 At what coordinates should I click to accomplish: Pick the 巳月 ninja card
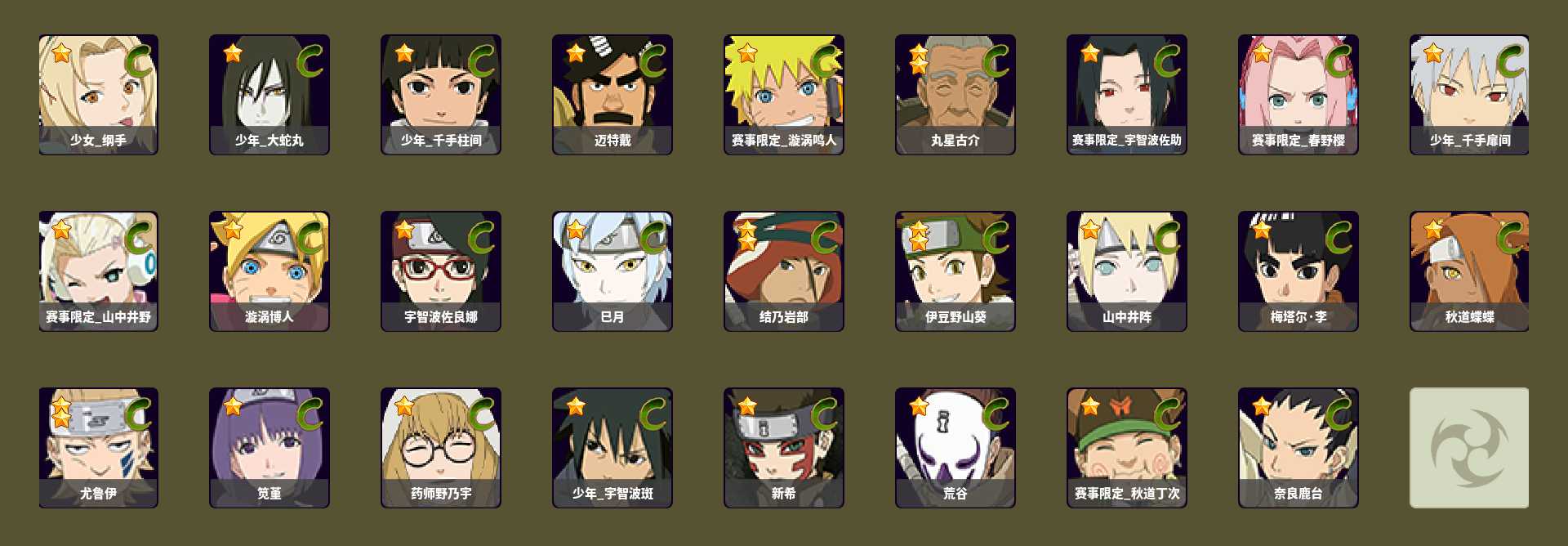[612, 271]
